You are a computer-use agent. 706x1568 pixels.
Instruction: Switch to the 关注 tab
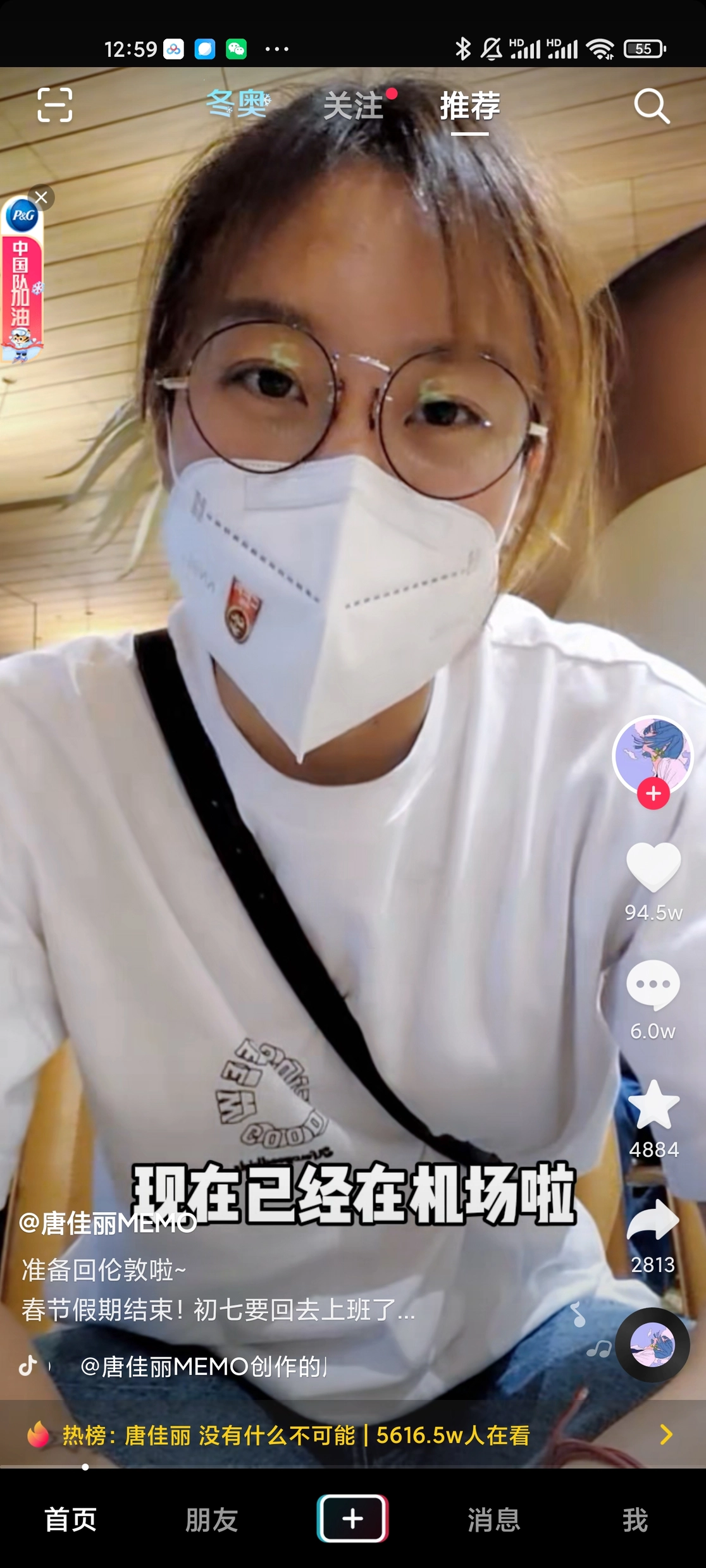(x=354, y=106)
